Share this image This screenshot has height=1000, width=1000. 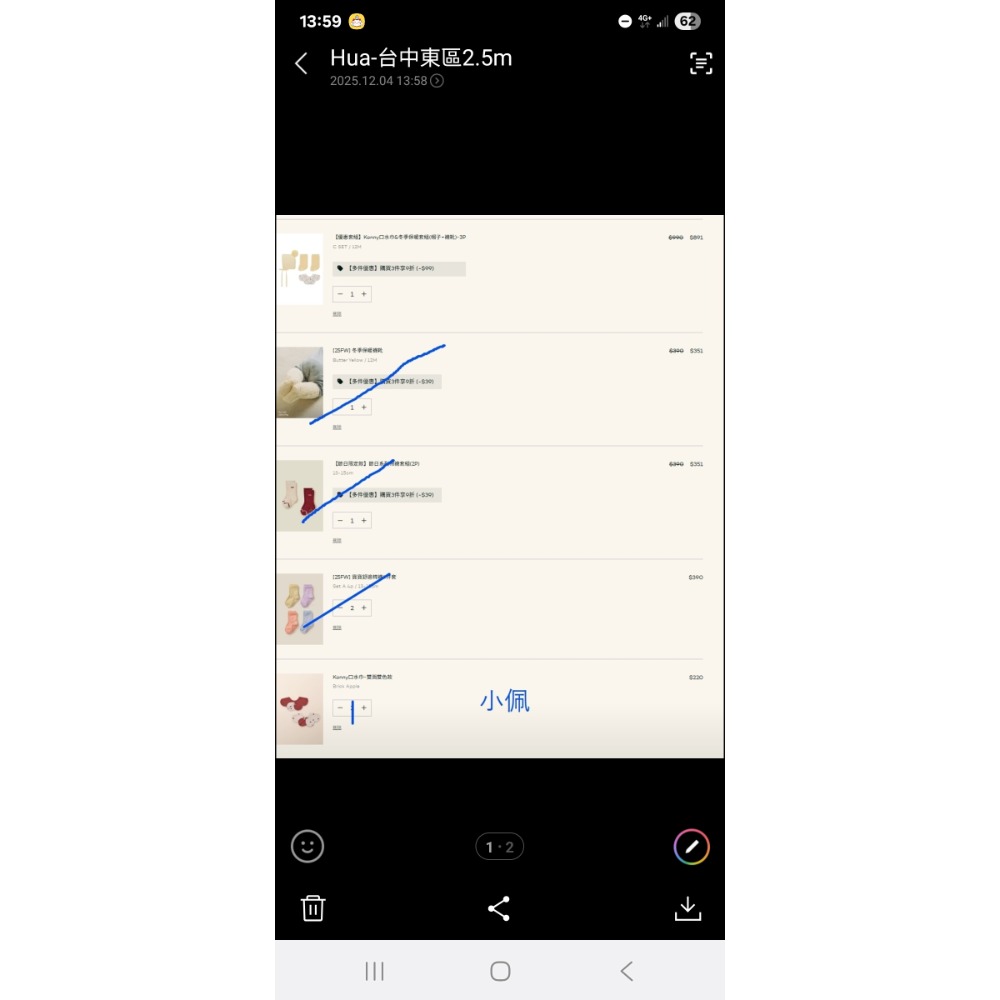[x=499, y=908]
